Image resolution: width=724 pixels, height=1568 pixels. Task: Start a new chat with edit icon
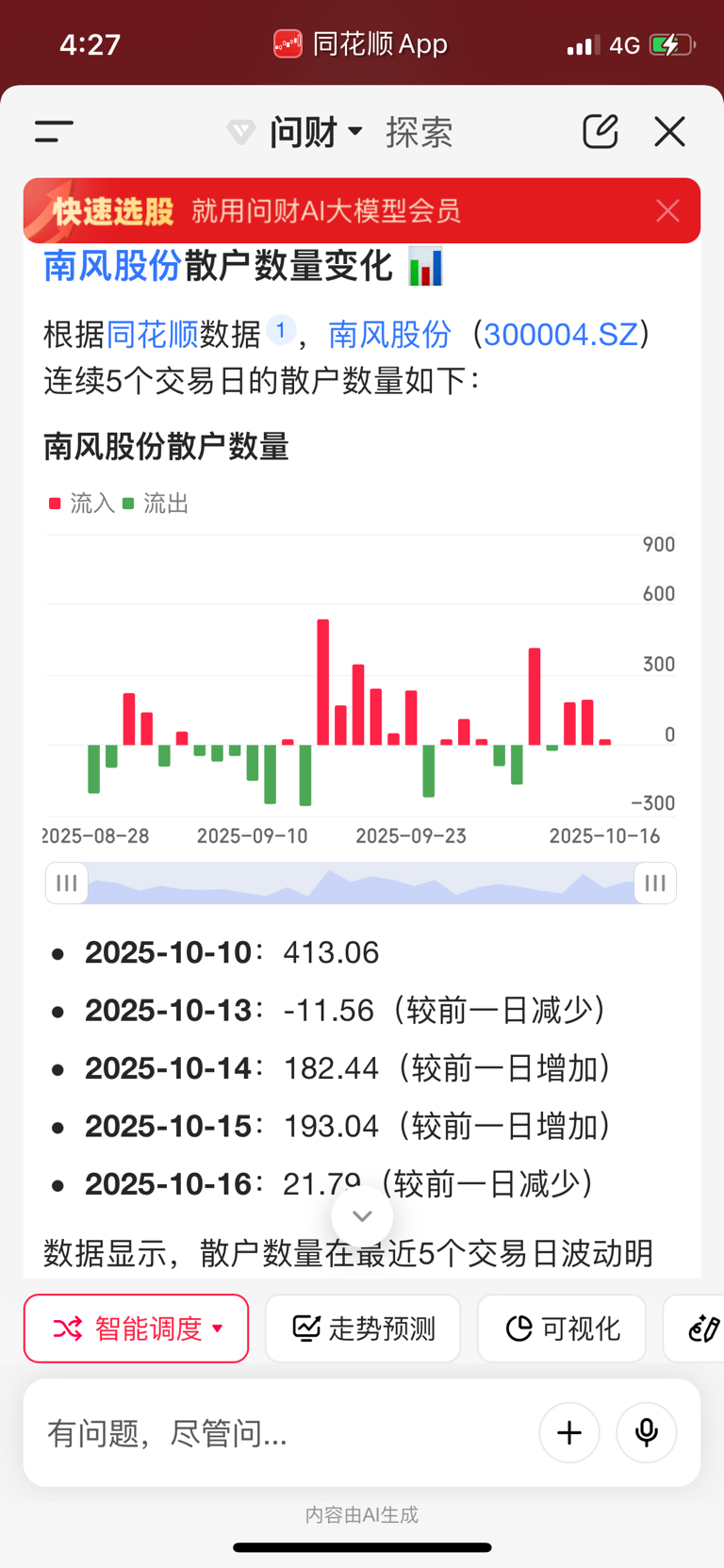coord(601,132)
